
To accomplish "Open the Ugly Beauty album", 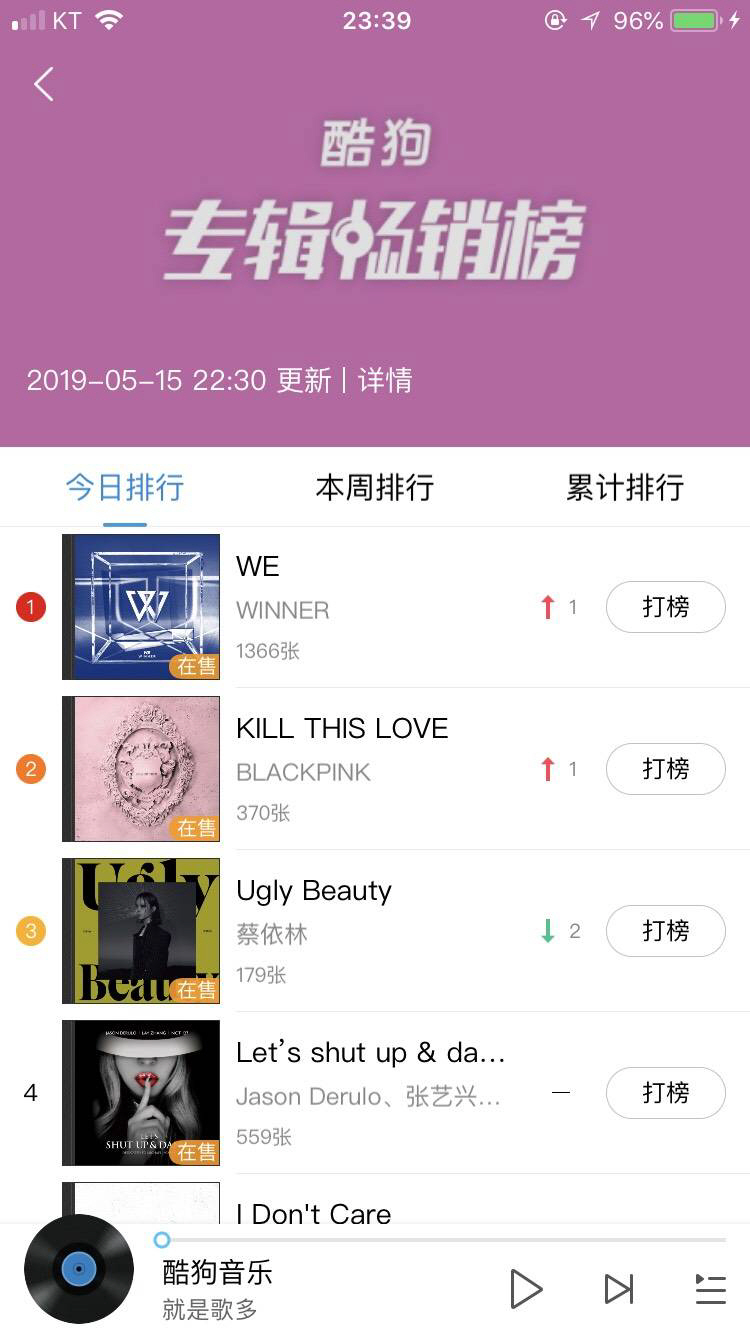I will click(141, 931).
